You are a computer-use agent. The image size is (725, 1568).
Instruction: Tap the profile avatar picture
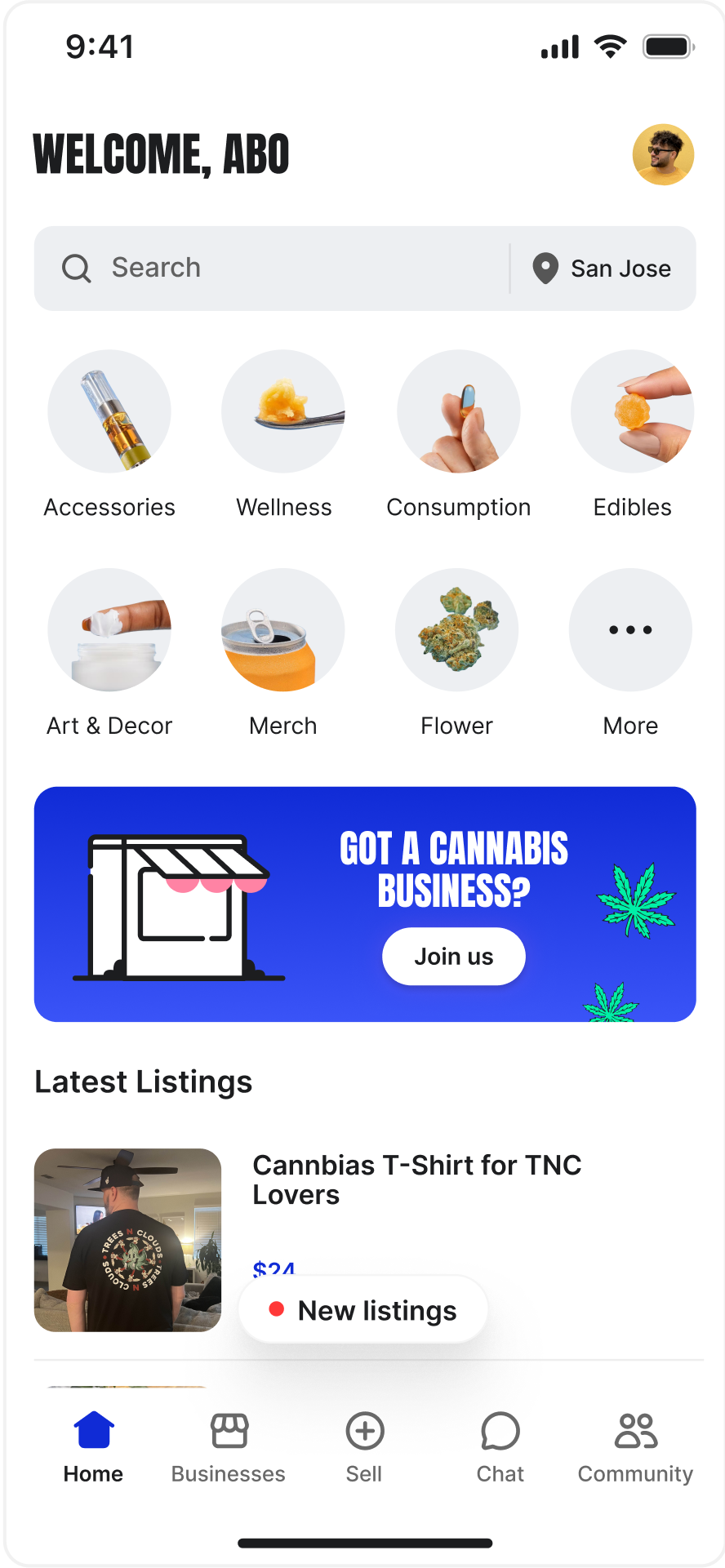[663, 154]
